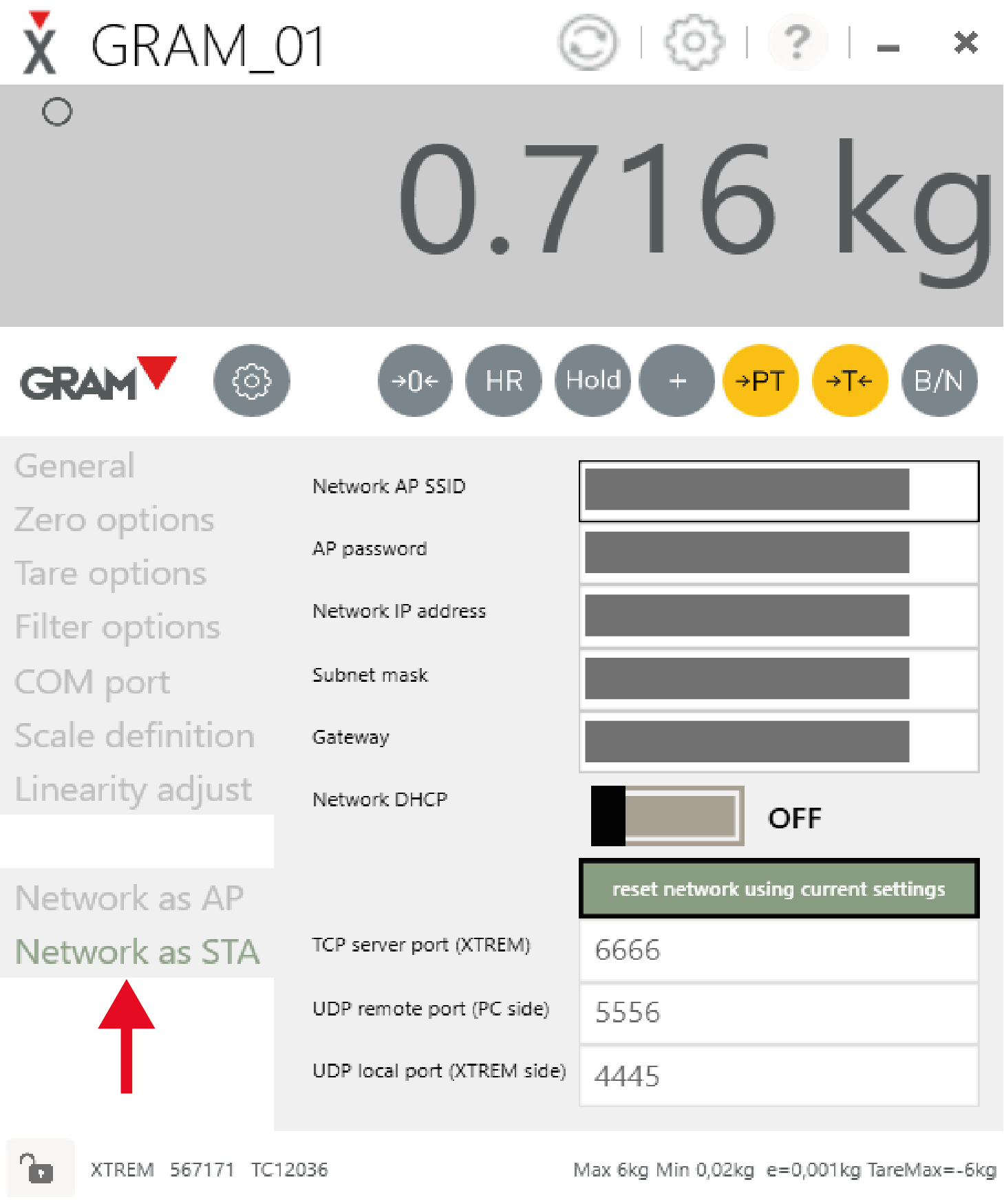
Task: Tap the refresh sync icon
Action: pos(588,43)
